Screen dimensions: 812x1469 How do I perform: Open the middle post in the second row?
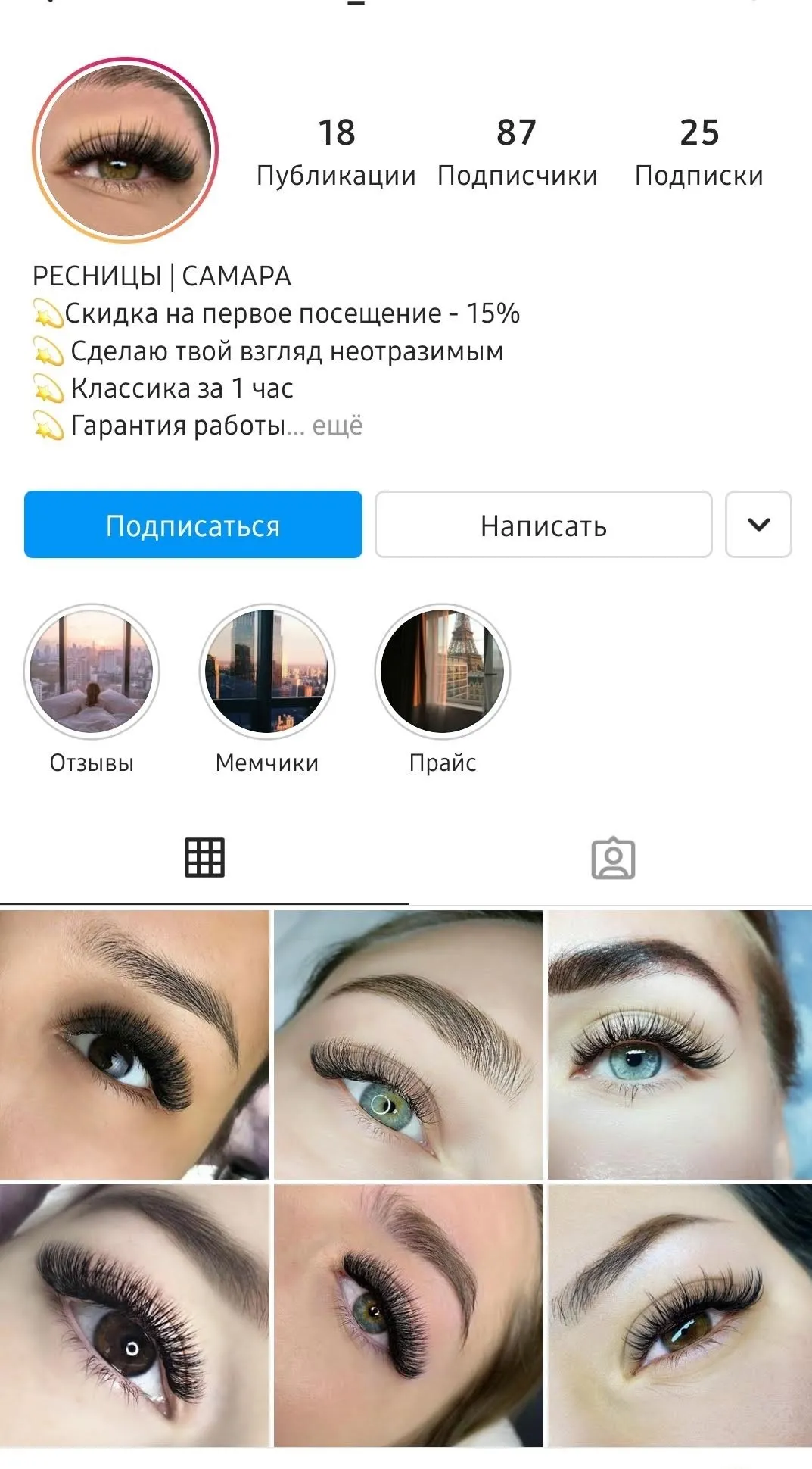tap(409, 1316)
